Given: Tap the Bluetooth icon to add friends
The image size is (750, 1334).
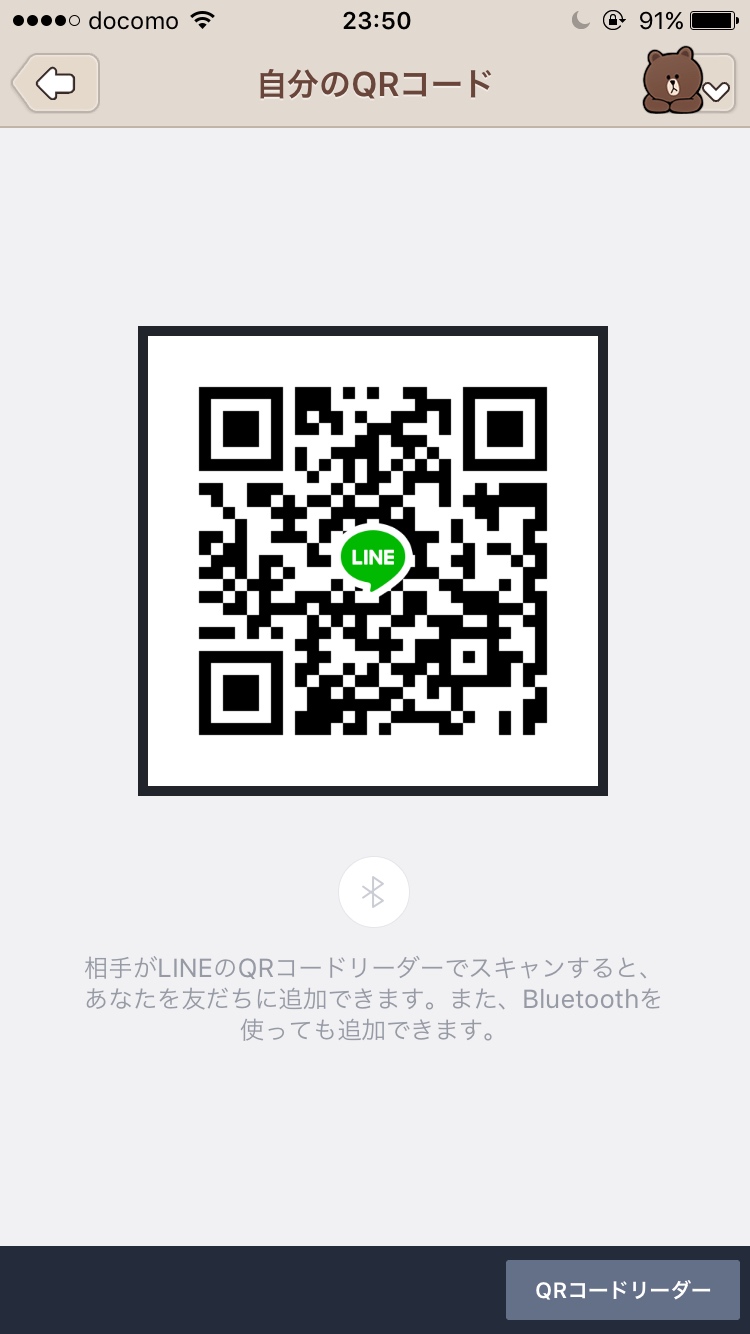Looking at the screenshot, I should click(x=373, y=892).
